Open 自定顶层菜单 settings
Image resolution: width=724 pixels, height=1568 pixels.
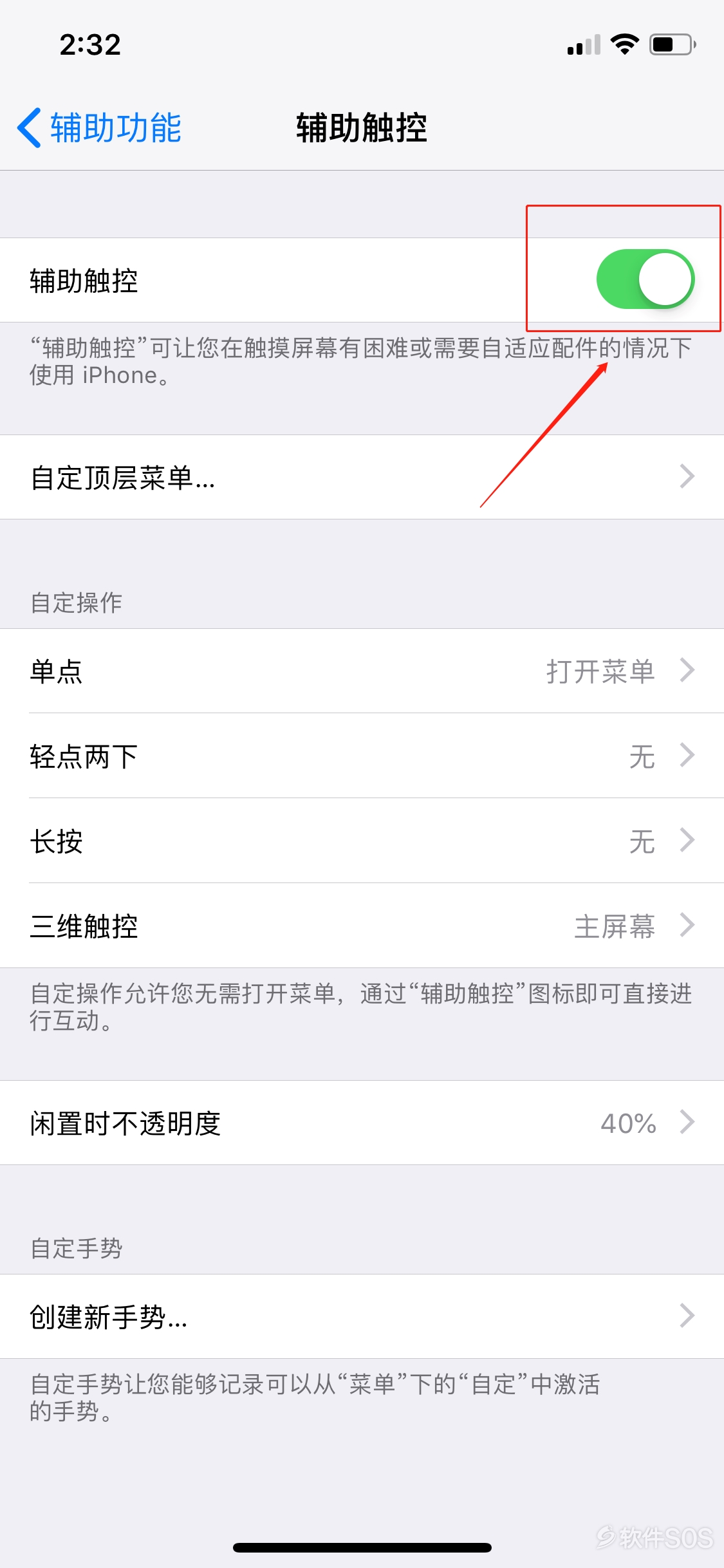point(360,477)
